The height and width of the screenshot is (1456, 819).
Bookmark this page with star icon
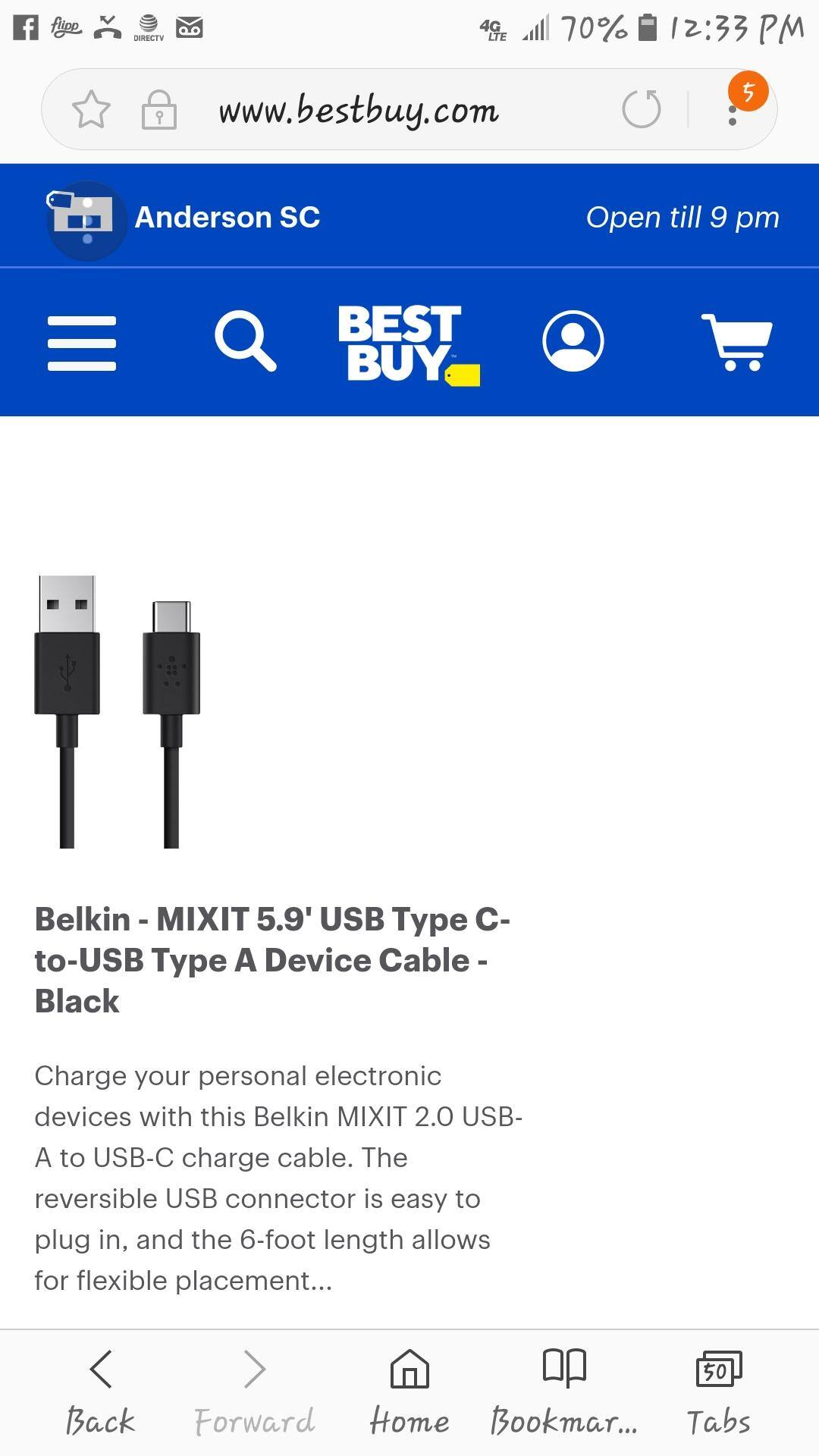tap(93, 109)
